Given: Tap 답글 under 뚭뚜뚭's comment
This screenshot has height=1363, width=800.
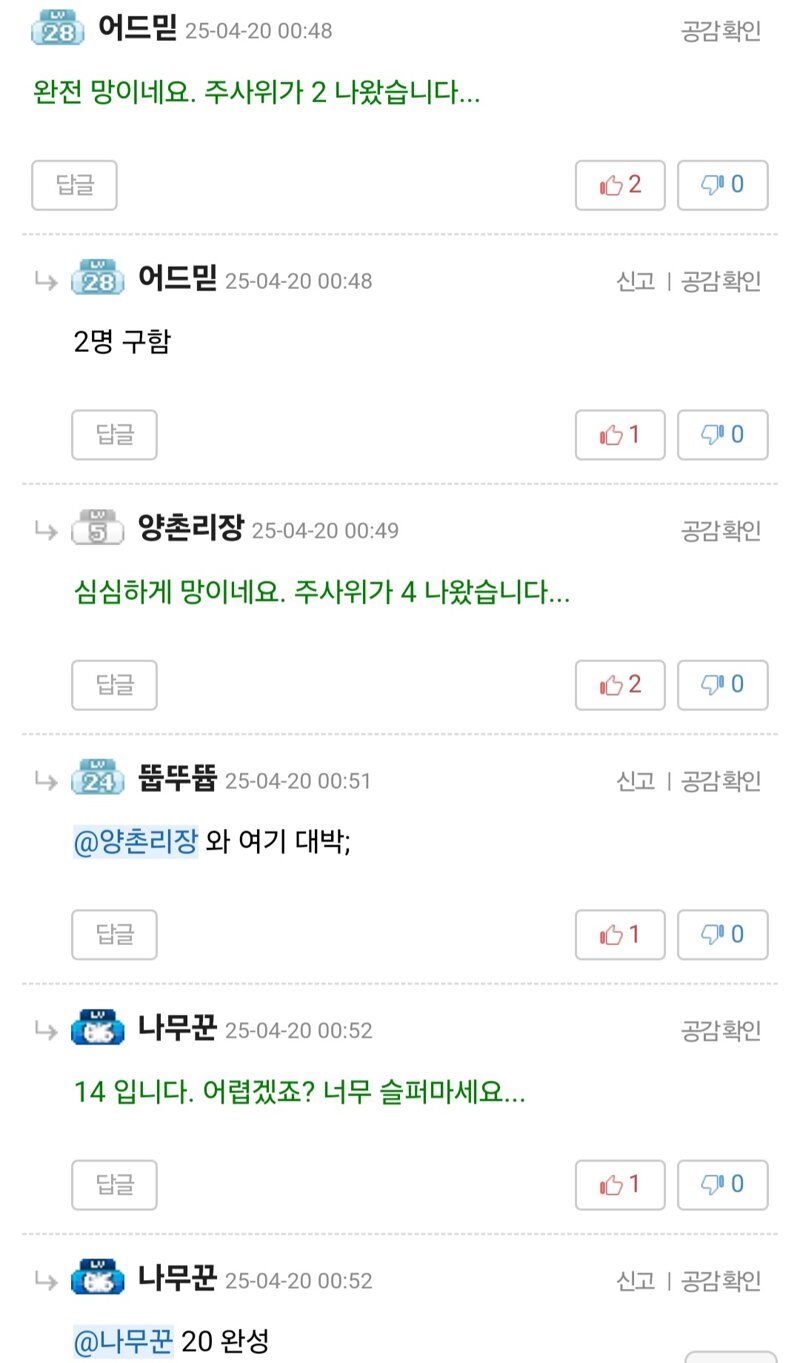Looking at the screenshot, I should coord(115,935).
